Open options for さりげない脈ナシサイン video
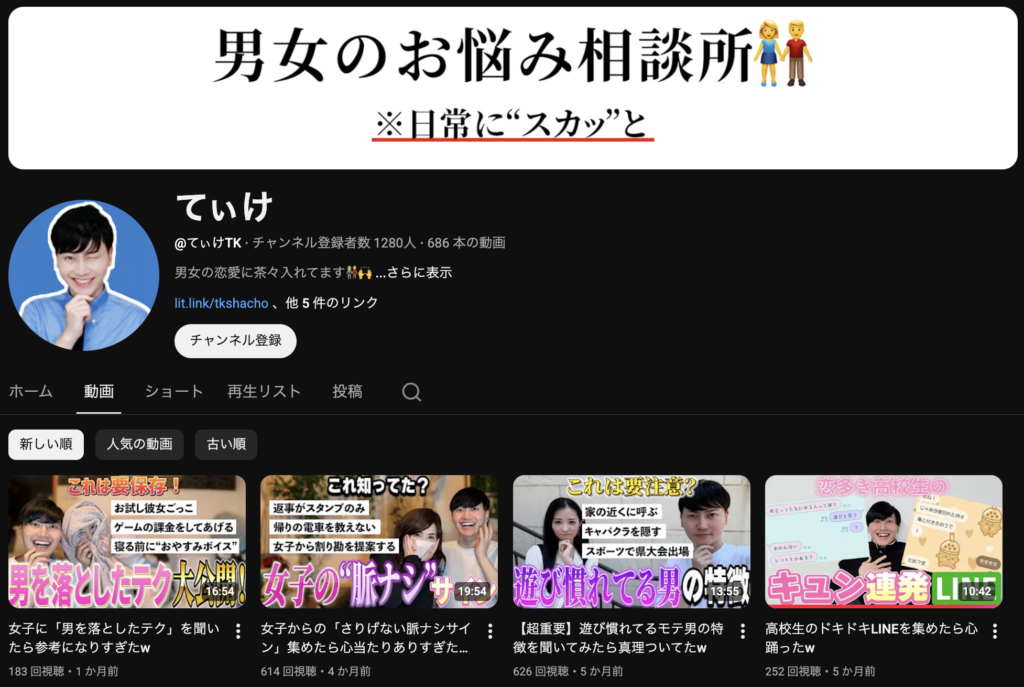 tap(490, 631)
